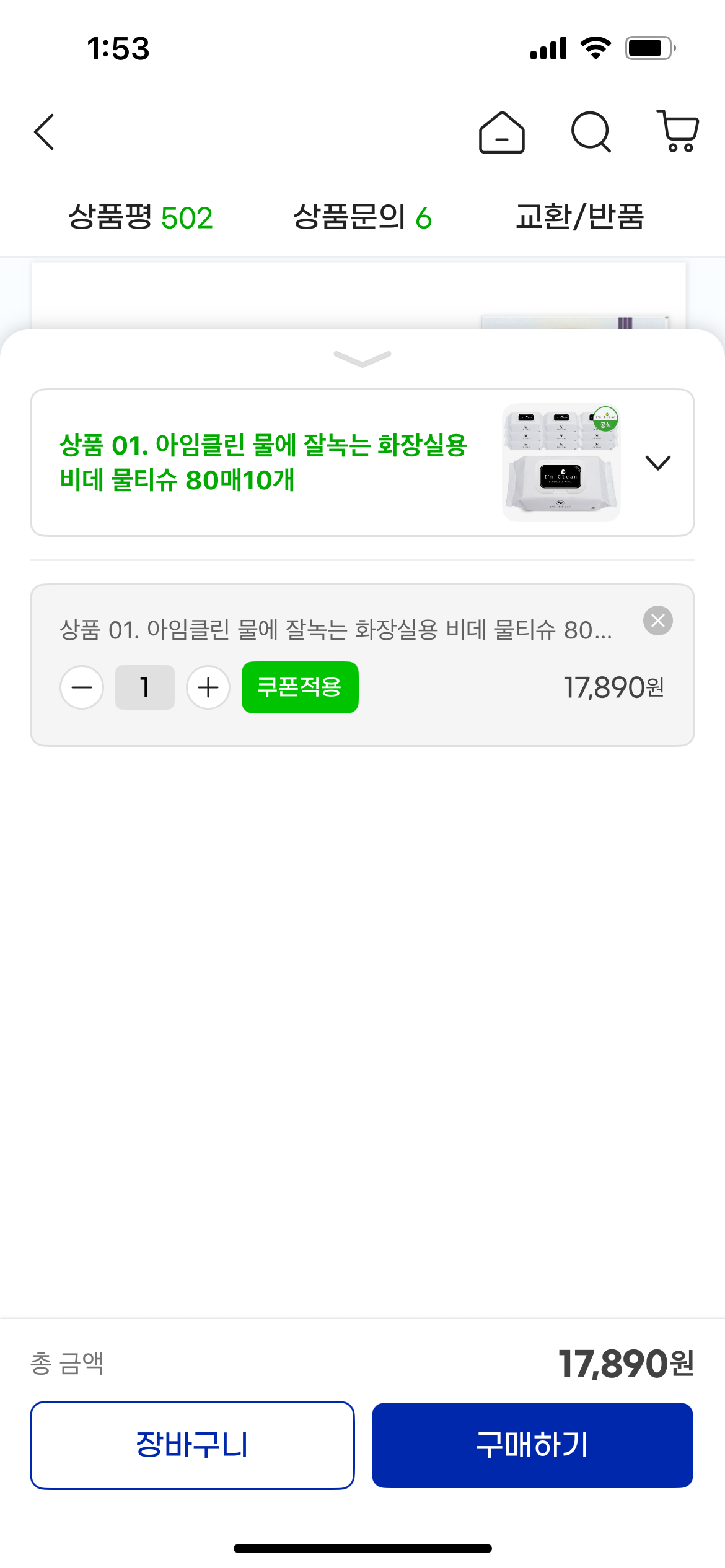Image resolution: width=725 pixels, height=1568 pixels.
Task: Remove the selected 상품 01 item
Action: coord(658,621)
